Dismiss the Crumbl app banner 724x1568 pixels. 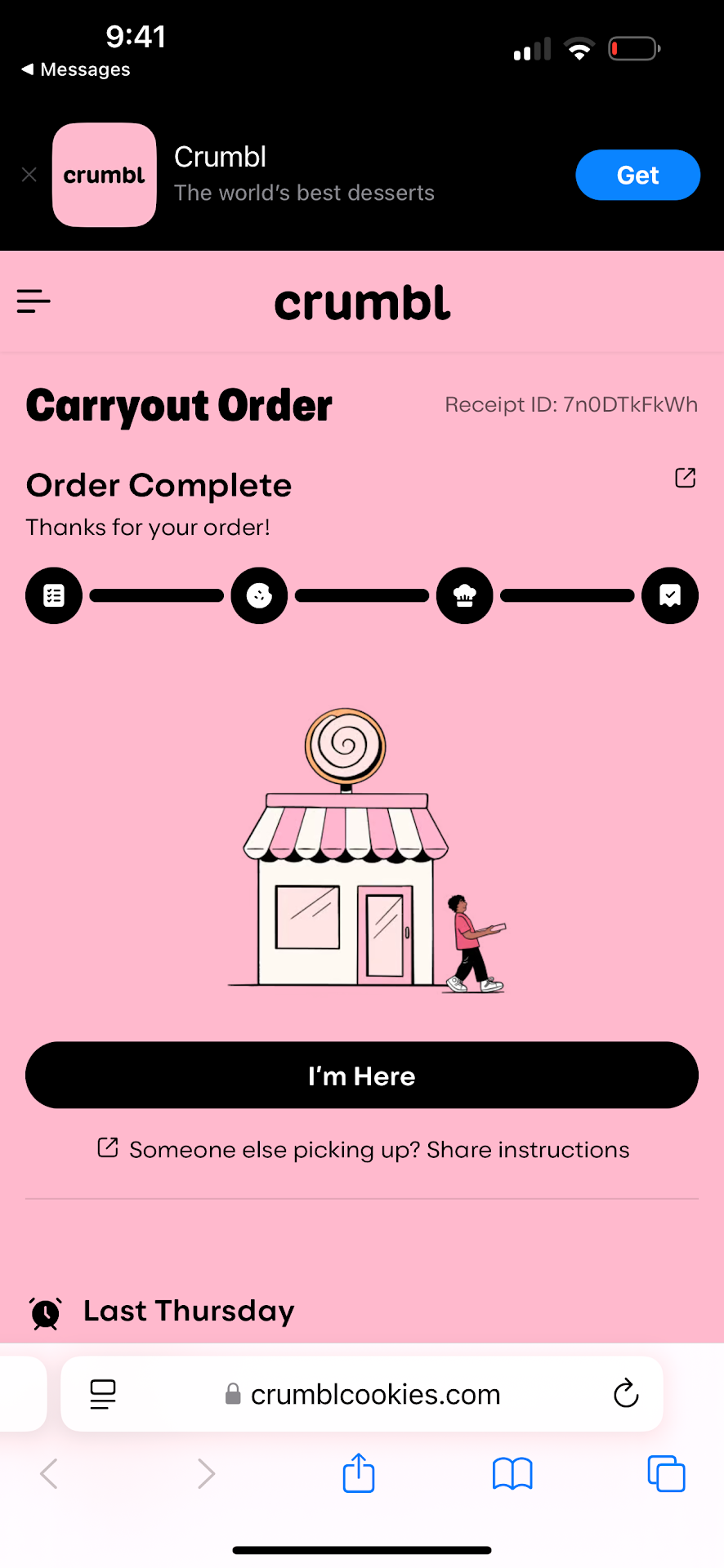[29, 175]
